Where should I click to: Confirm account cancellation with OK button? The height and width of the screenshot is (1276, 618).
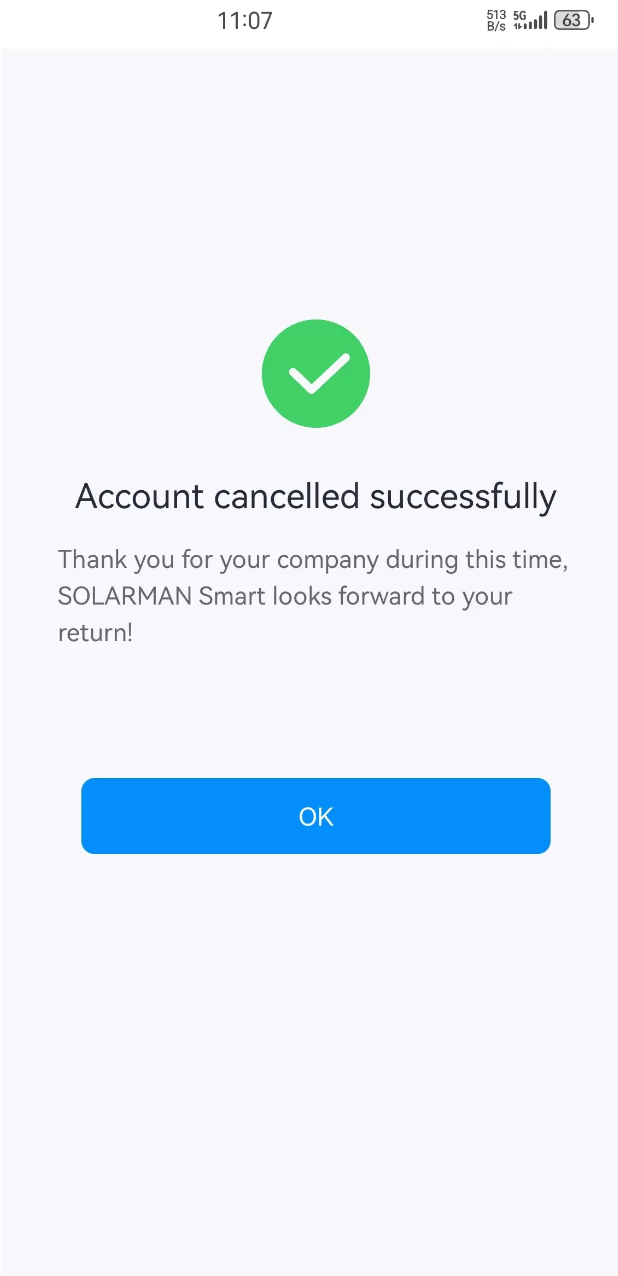coord(315,816)
